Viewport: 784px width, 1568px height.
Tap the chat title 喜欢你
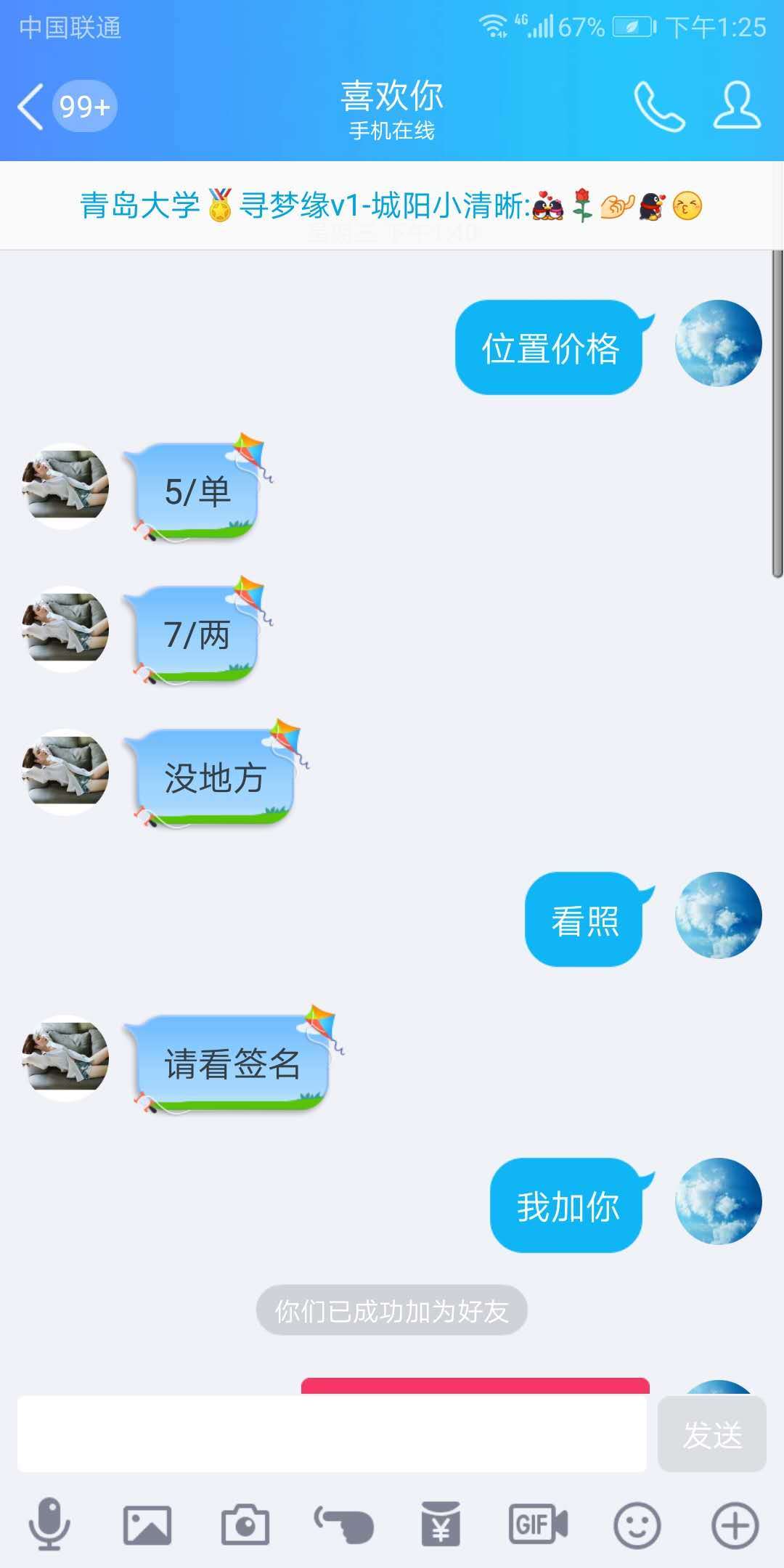tap(392, 97)
